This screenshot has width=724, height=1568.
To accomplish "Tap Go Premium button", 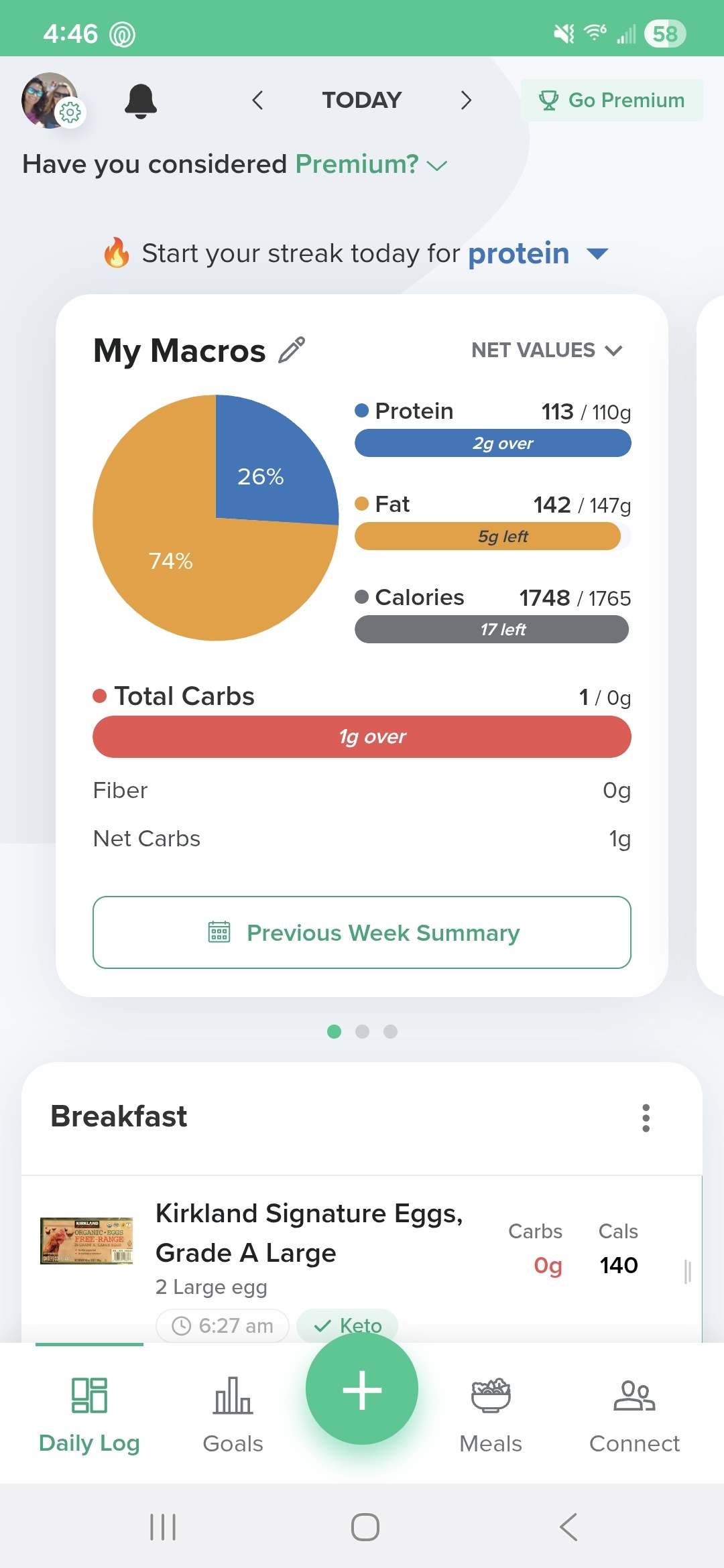I will coord(611,101).
